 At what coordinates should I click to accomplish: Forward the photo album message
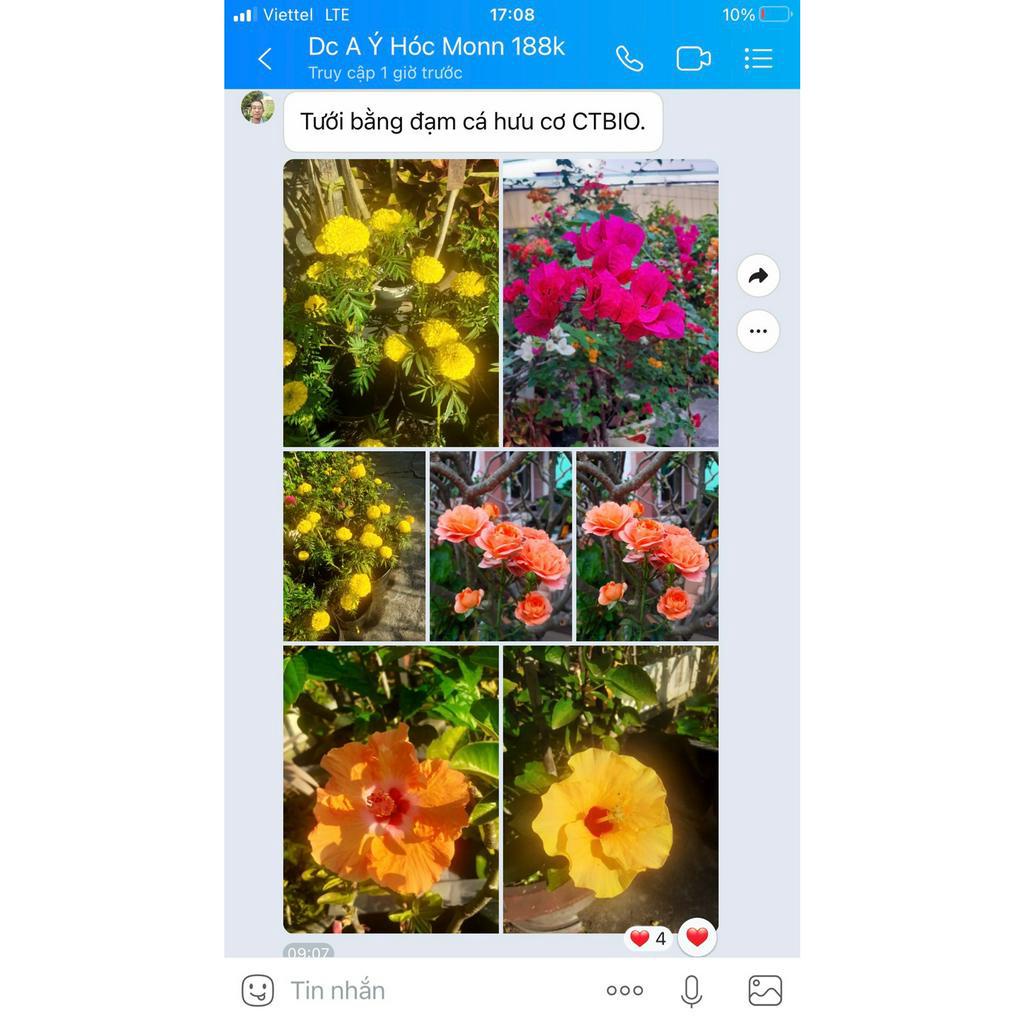pos(758,276)
